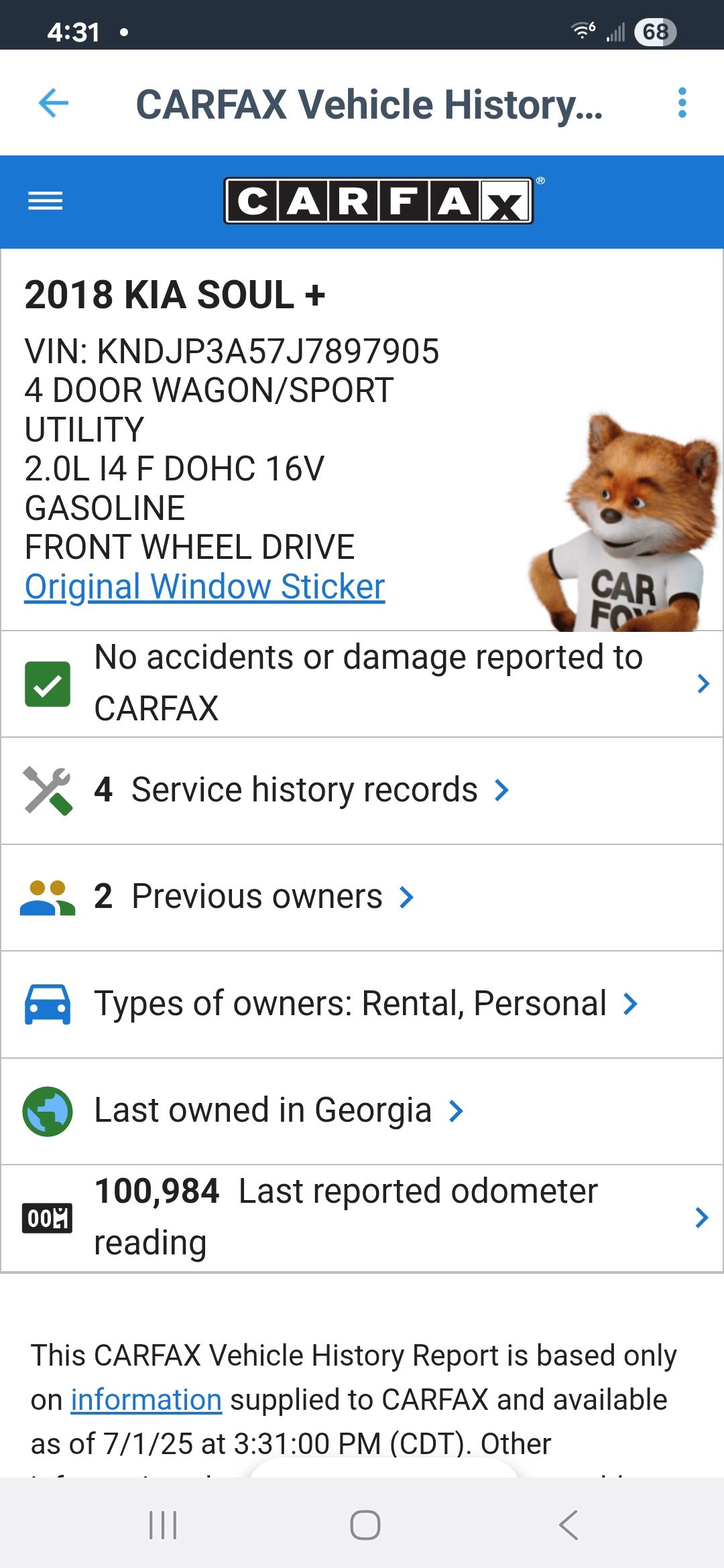Open the Last owned in Georgia row
The width and height of the screenshot is (724, 1568).
(278, 1110)
